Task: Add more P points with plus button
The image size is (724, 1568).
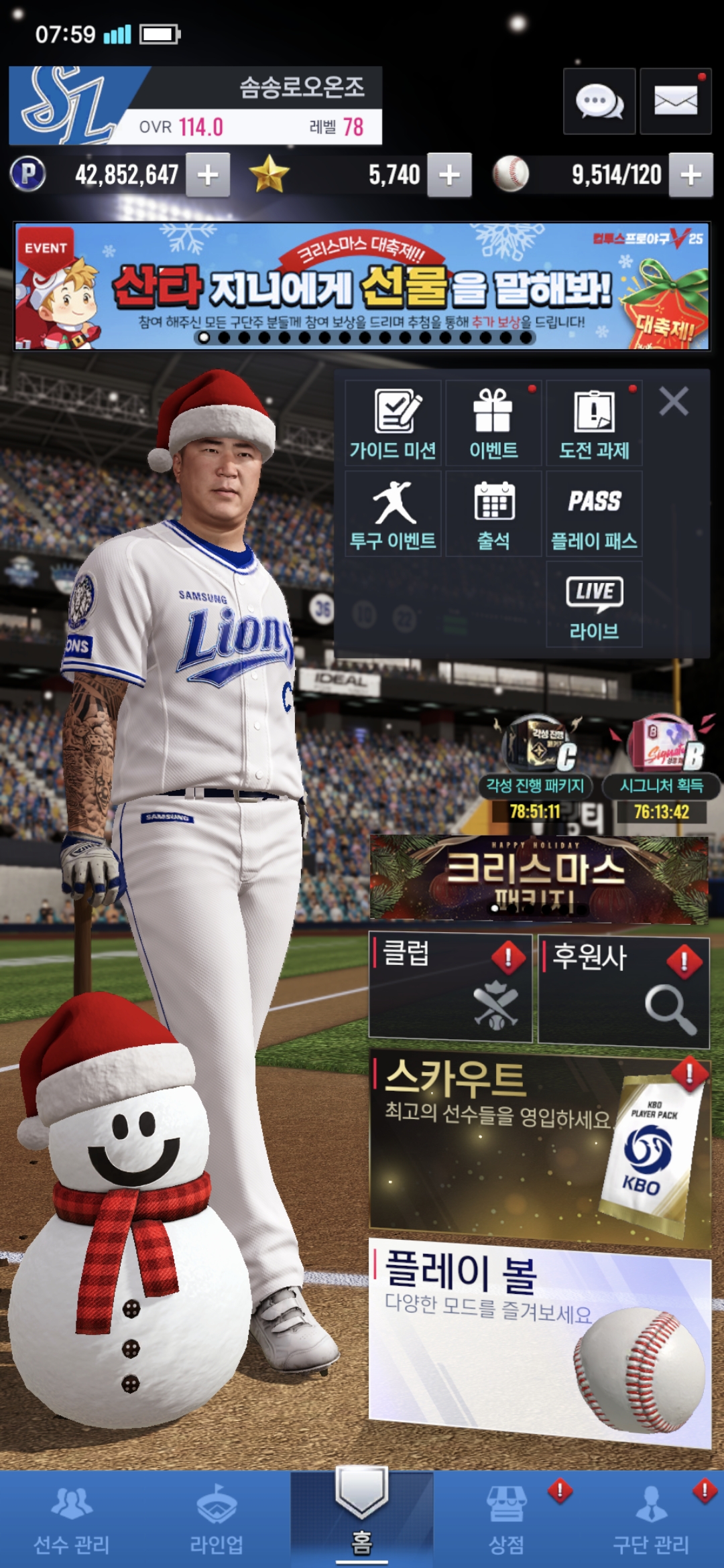Action: coord(208,175)
